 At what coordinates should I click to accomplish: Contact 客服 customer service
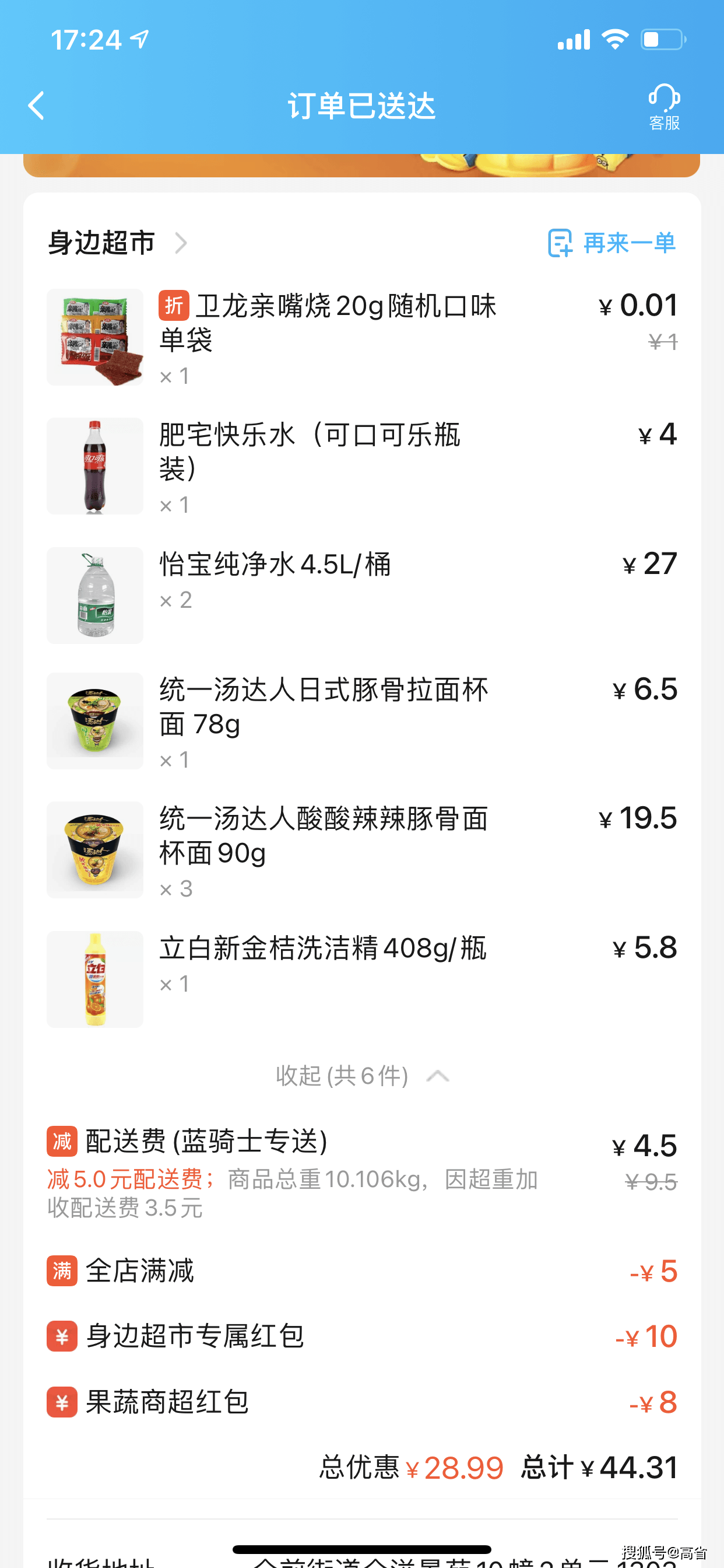[x=664, y=107]
